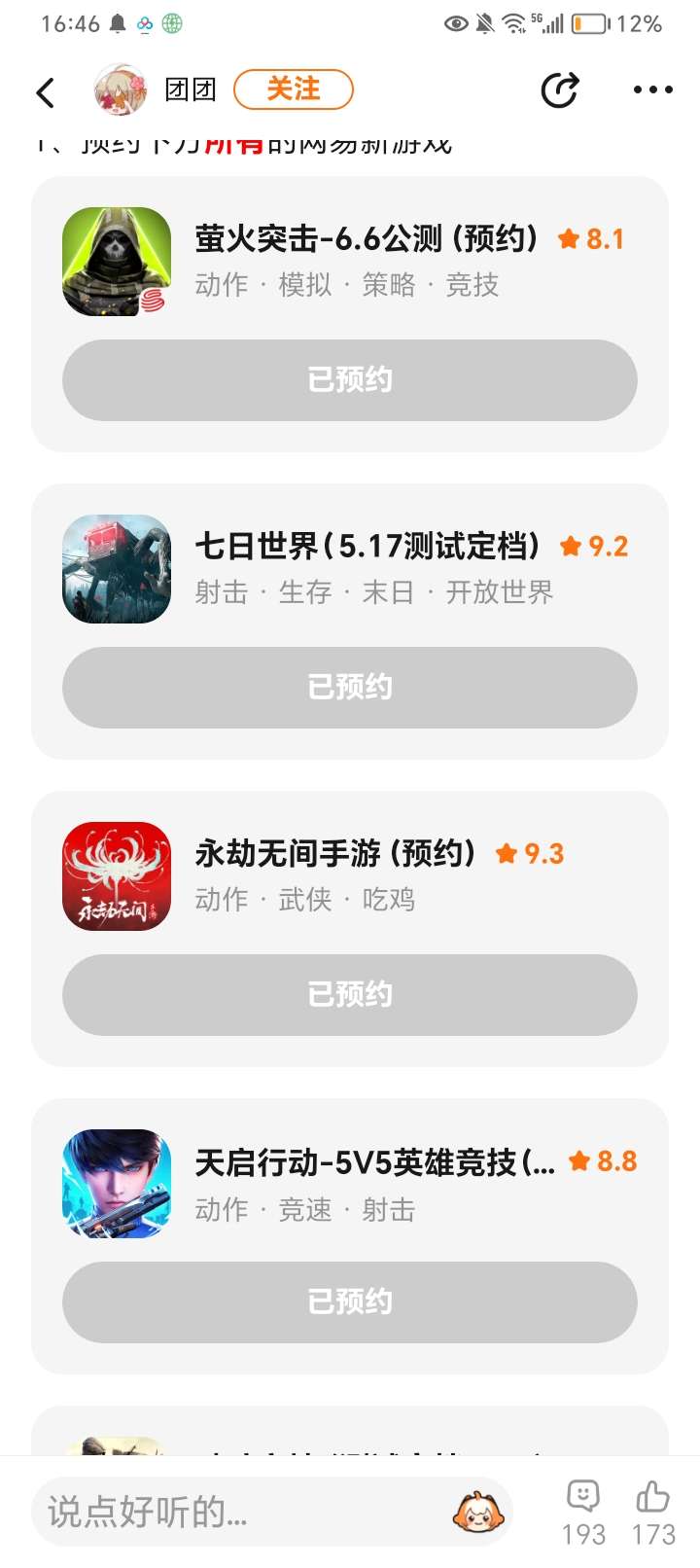Tap 已预约 button under 七日世界
The image size is (700, 1568).
click(x=350, y=688)
